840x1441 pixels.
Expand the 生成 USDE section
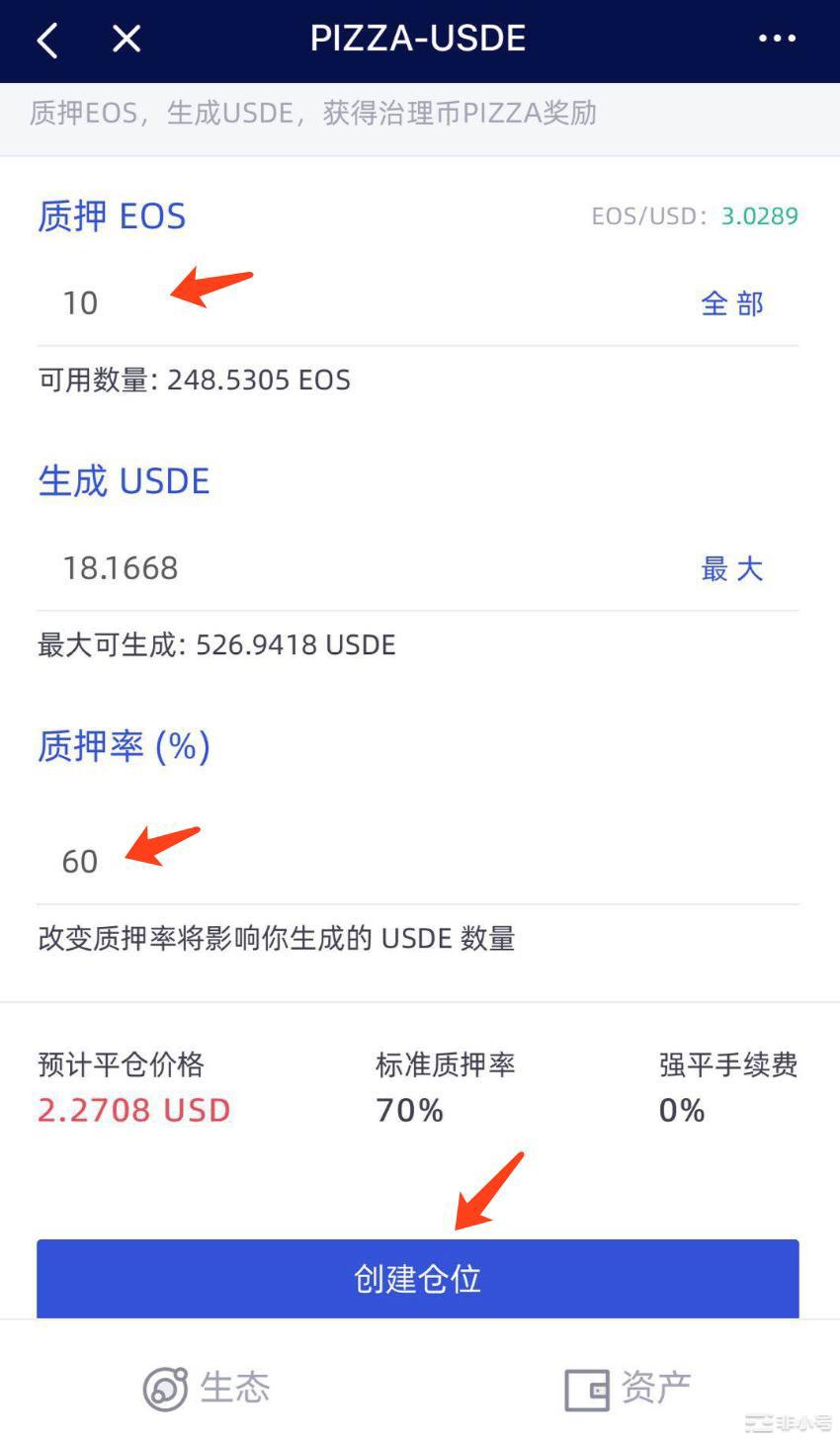[124, 481]
